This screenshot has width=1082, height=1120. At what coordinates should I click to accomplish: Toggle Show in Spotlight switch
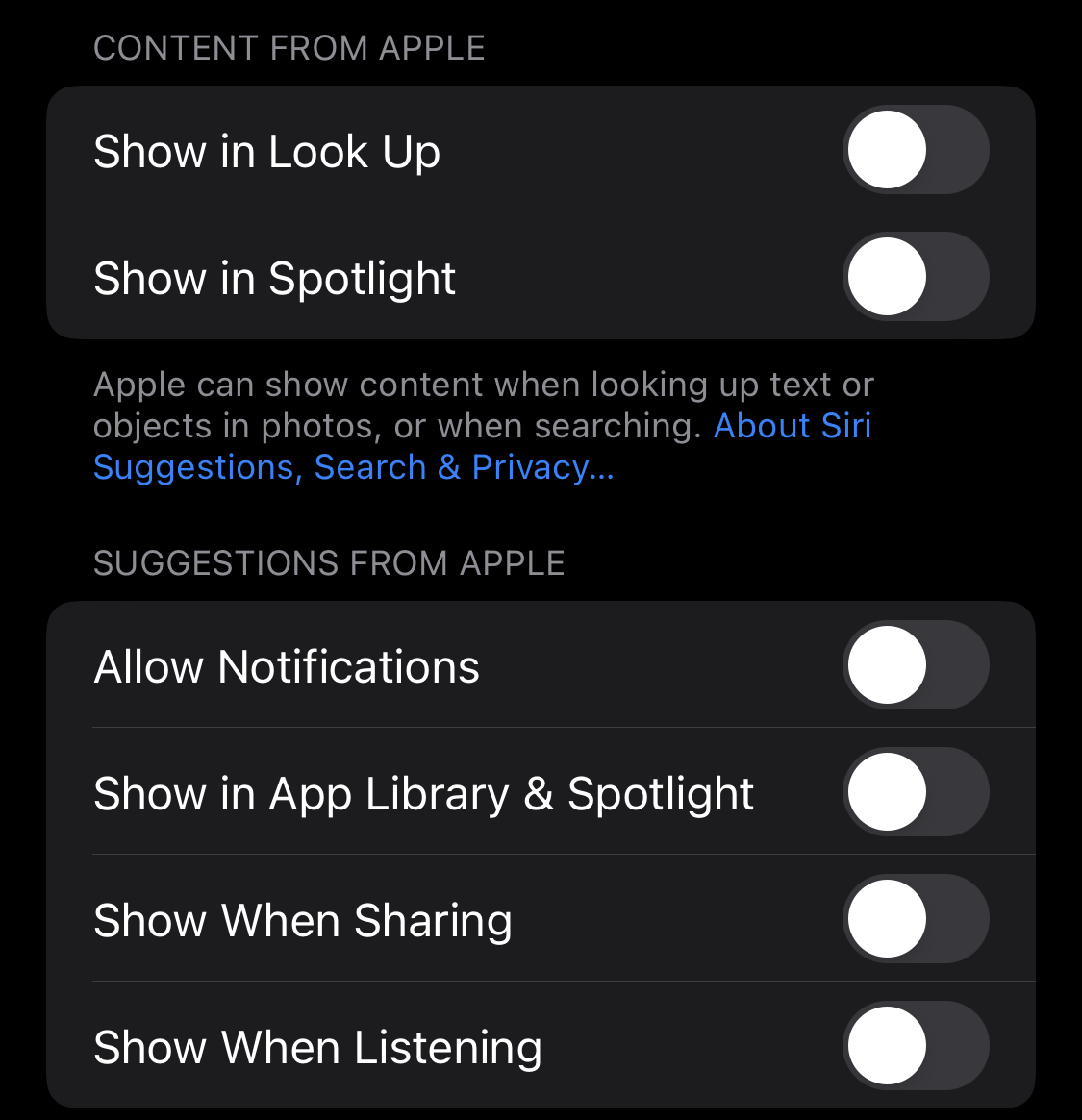coord(916,277)
